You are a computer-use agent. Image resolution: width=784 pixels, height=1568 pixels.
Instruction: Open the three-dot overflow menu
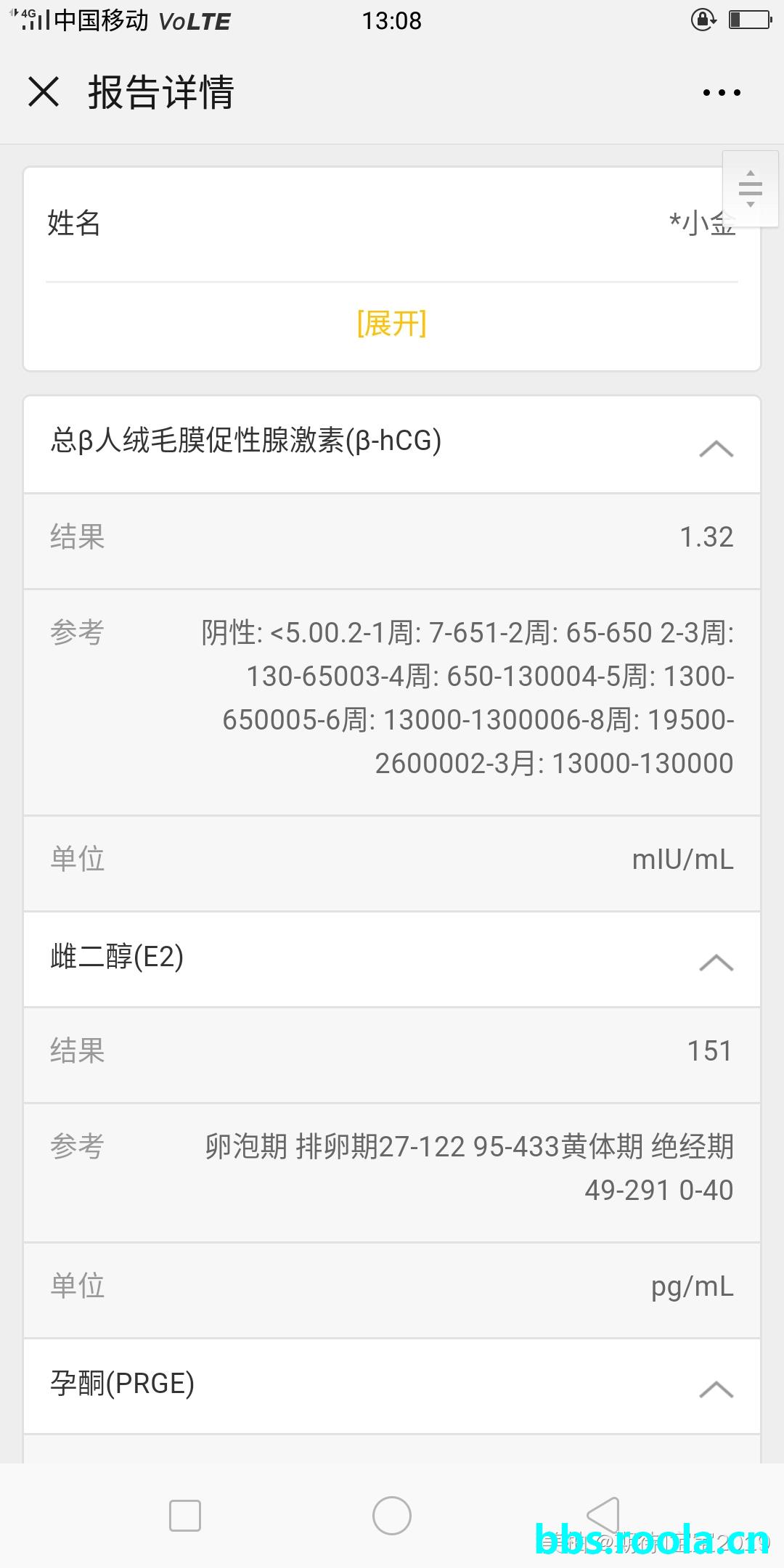tap(722, 92)
